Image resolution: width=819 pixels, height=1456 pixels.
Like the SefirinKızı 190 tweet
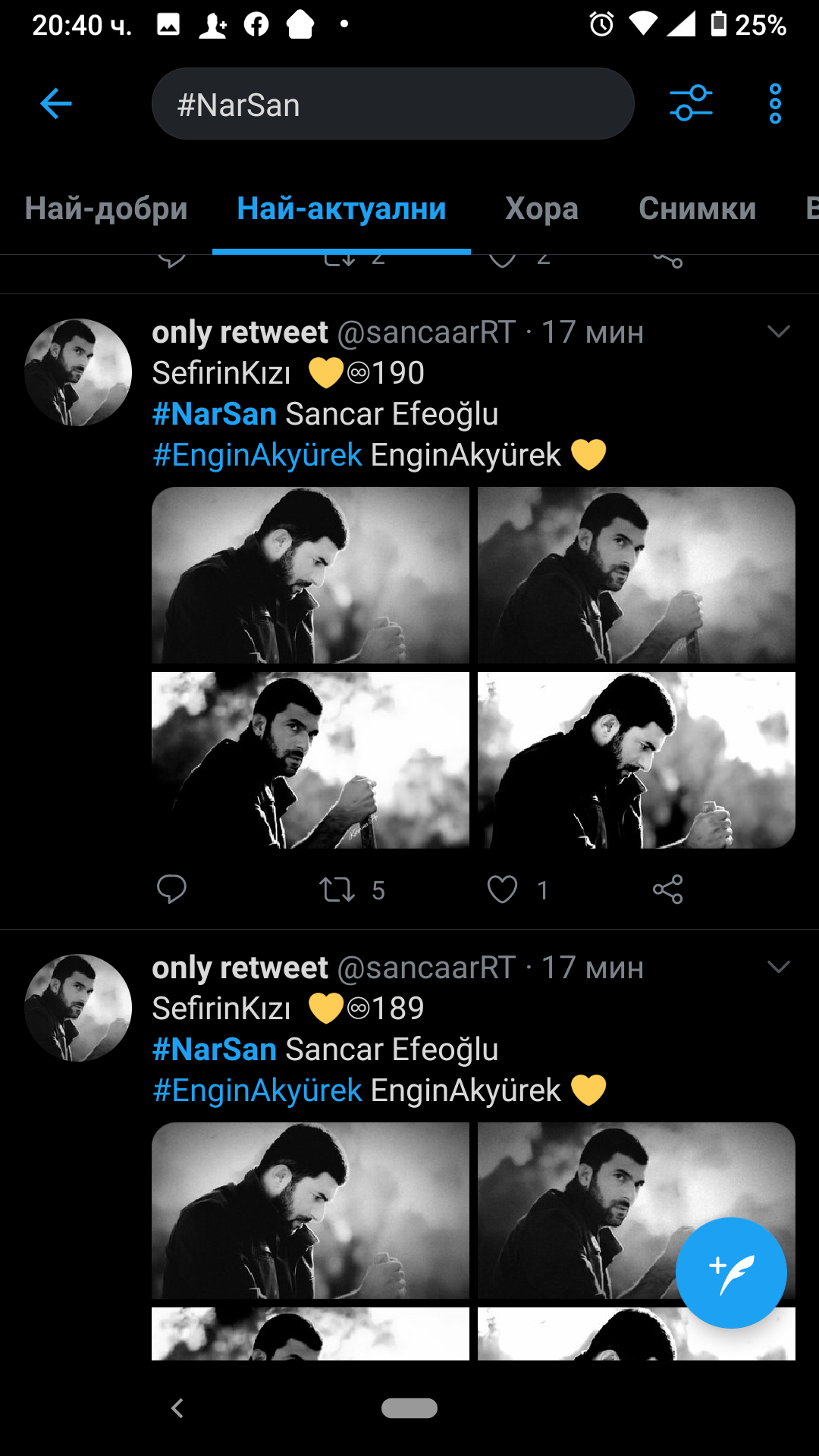[x=502, y=889]
